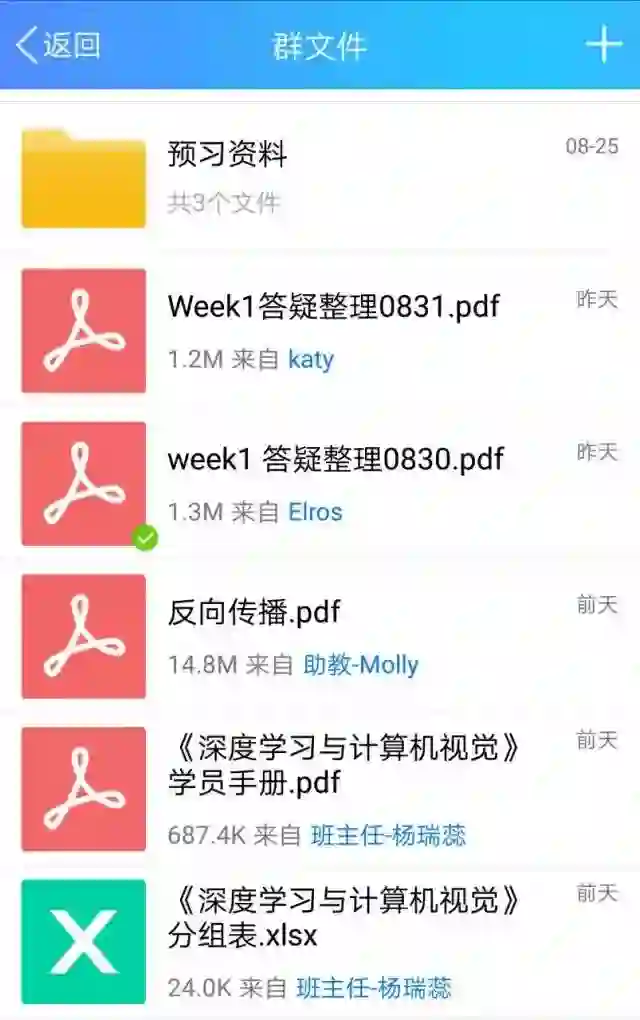Image resolution: width=640 pixels, height=1020 pixels.
Task: Open the 学员手册.pdf file
Action: pyautogui.click(x=345, y=764)
